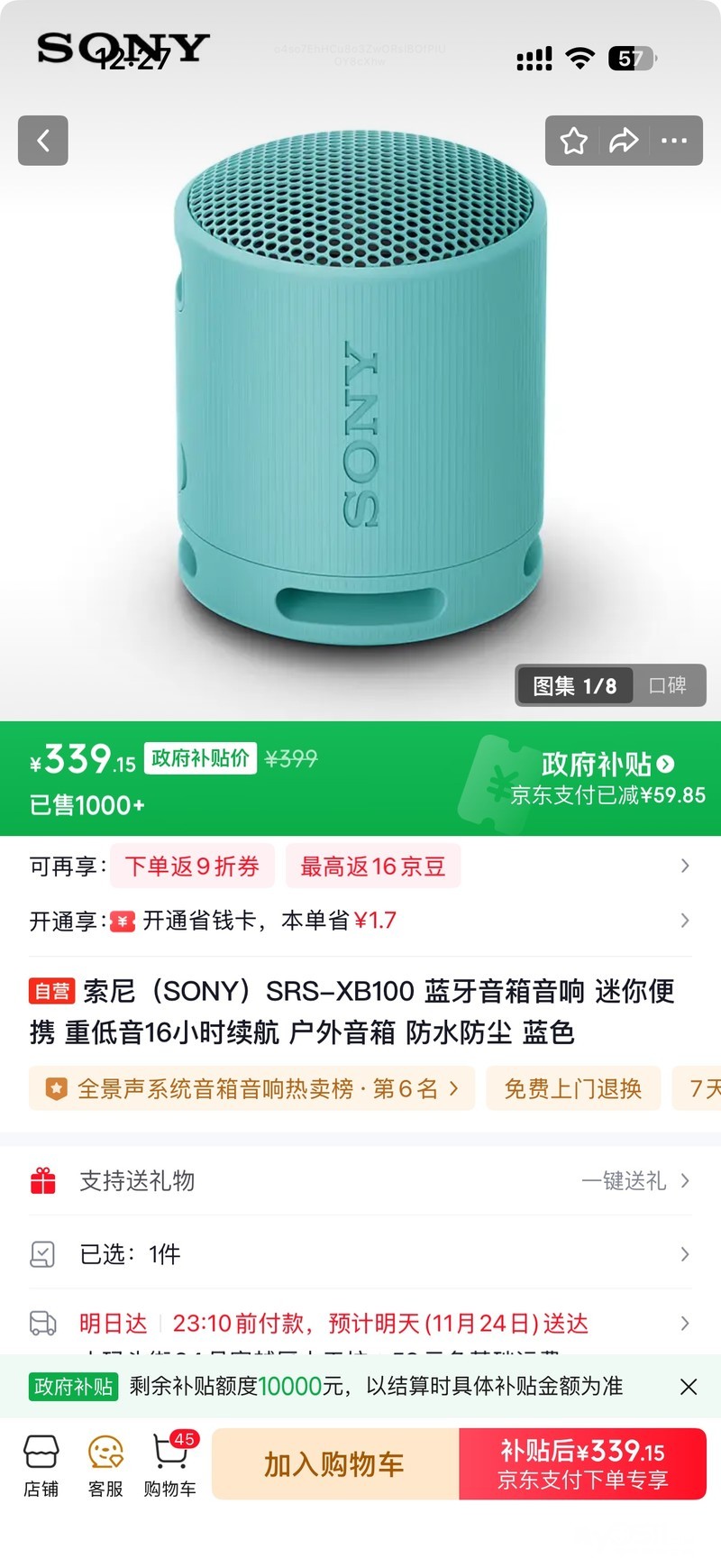
Task: Dismiss the 剩余补贴额度 banner
Action: (689, 1387)
